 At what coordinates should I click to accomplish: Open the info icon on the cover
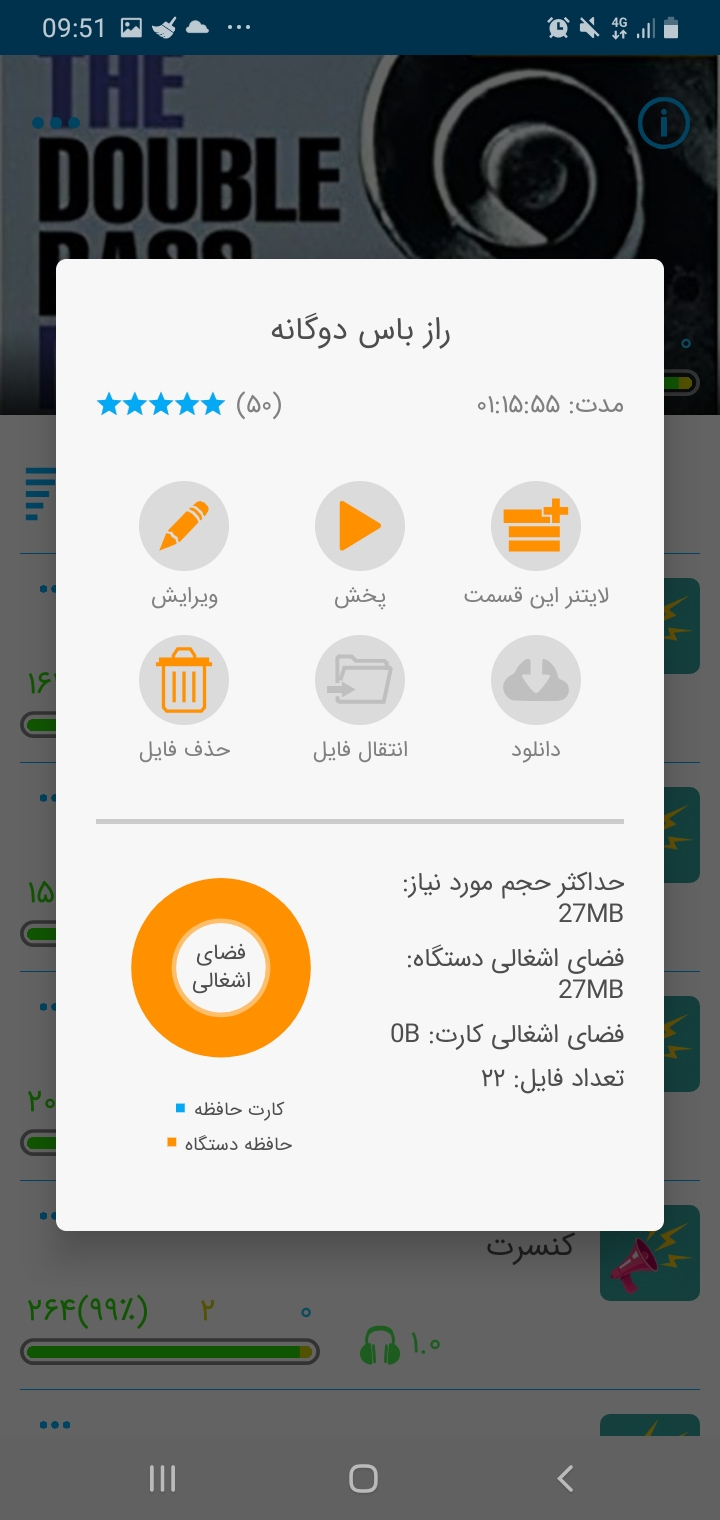663,124
